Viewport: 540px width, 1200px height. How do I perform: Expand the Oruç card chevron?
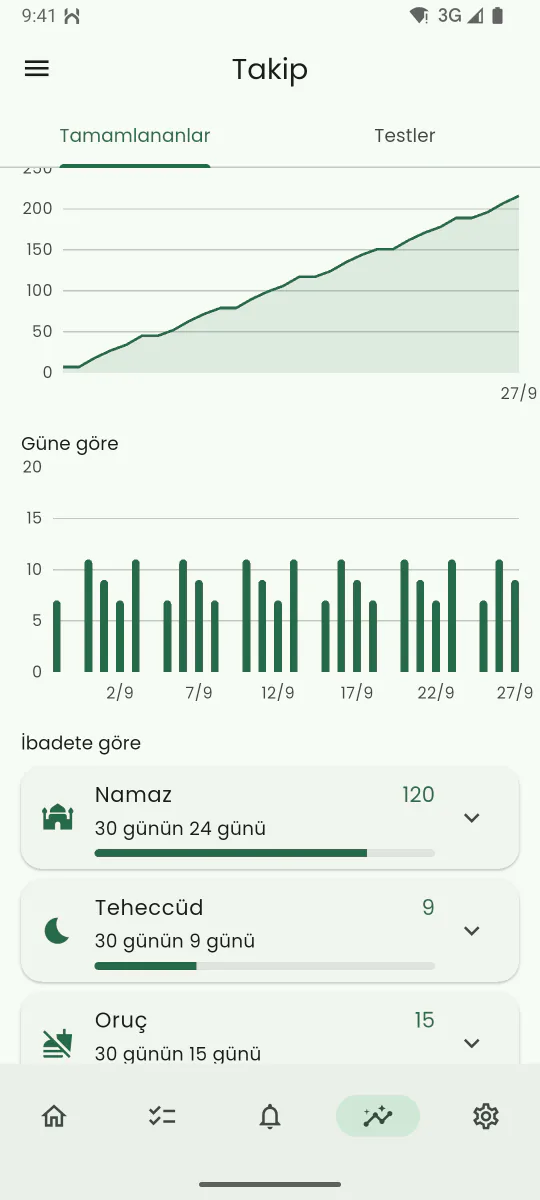click(x=472, y=1043)
